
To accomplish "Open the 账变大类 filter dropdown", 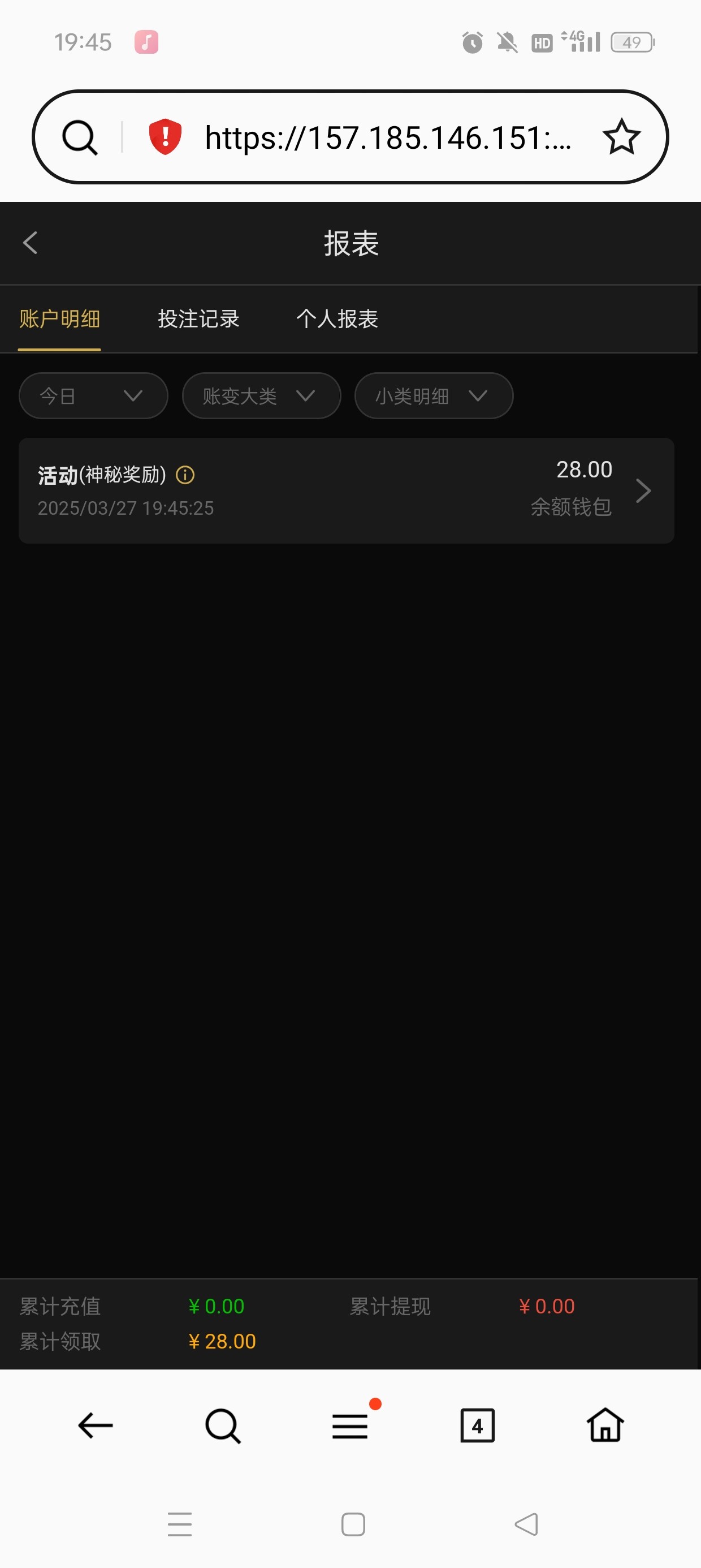I will (x=261, y=397).
